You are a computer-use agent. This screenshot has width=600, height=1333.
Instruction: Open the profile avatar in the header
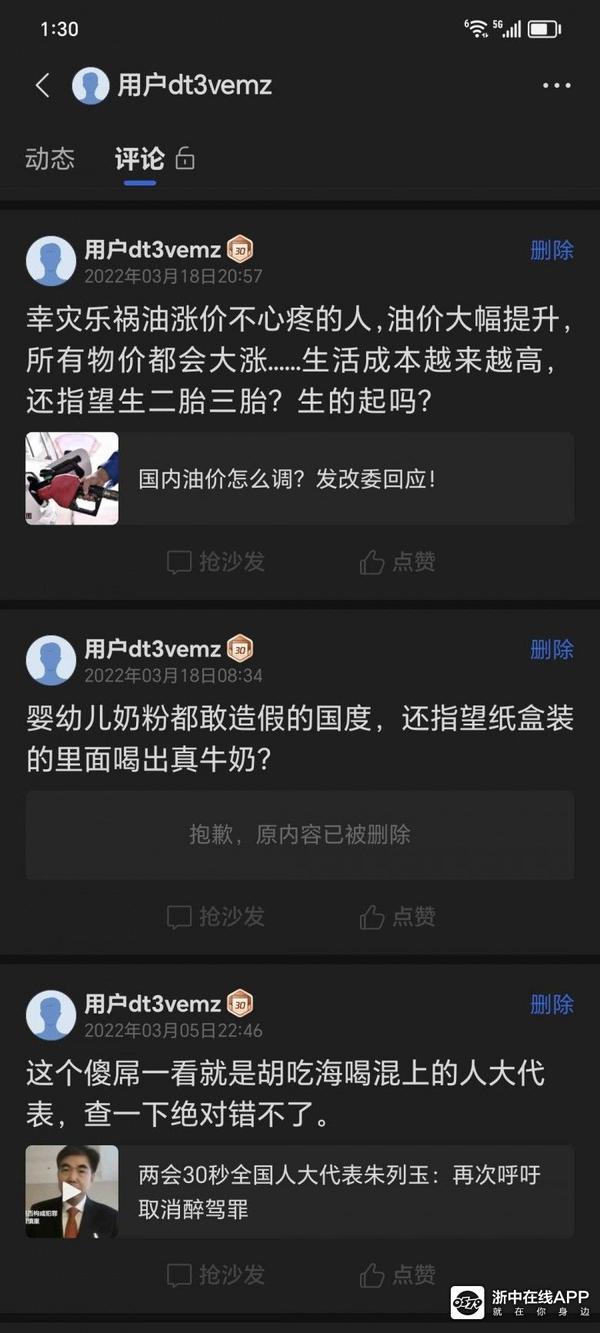[91, 86]
